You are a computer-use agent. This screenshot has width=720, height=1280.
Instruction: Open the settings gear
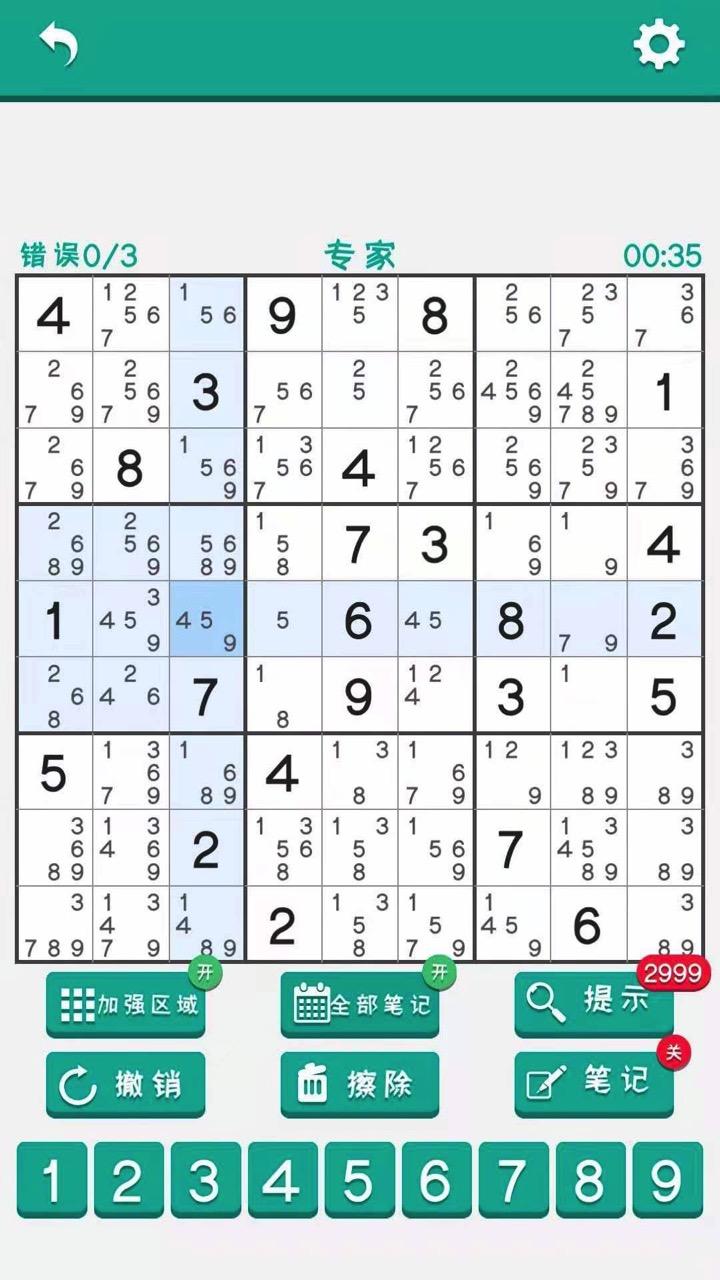pyautogui.click(x=659, y=45)
